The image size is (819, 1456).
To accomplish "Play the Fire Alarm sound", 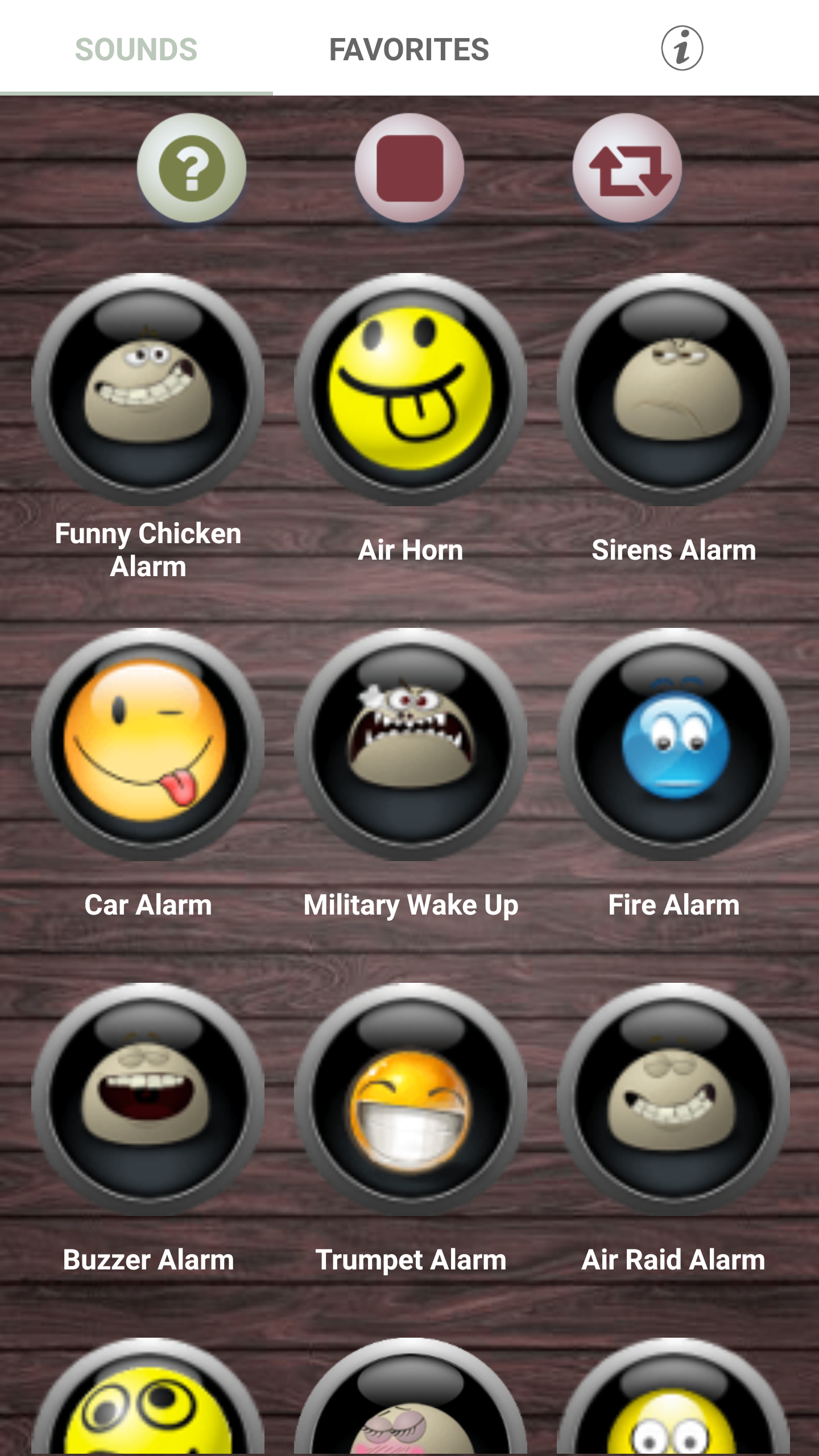I will point(673,744).
